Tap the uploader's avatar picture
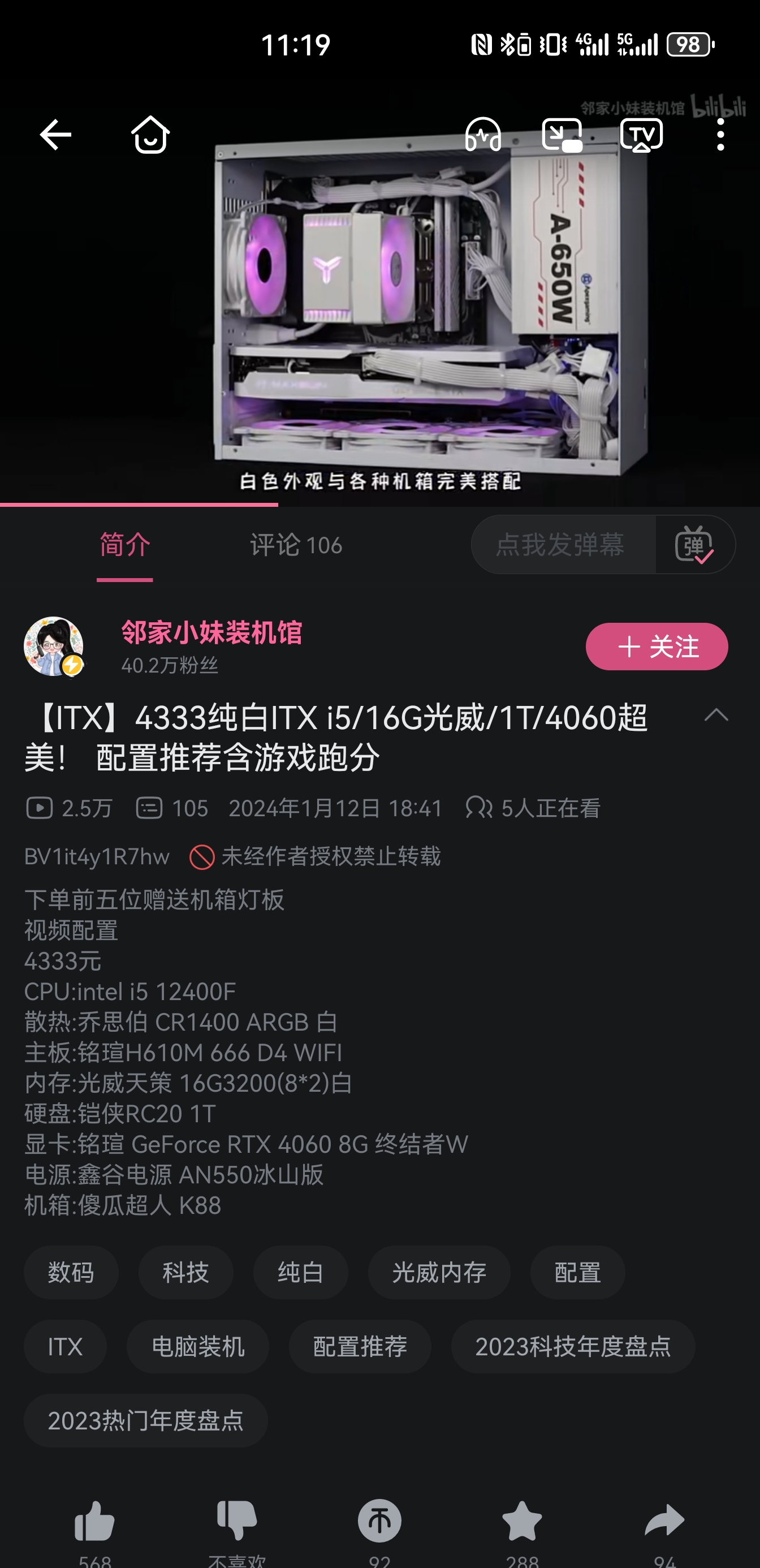Image resolution: width=760 pixels, height=1568 pixels. point(54,647)
